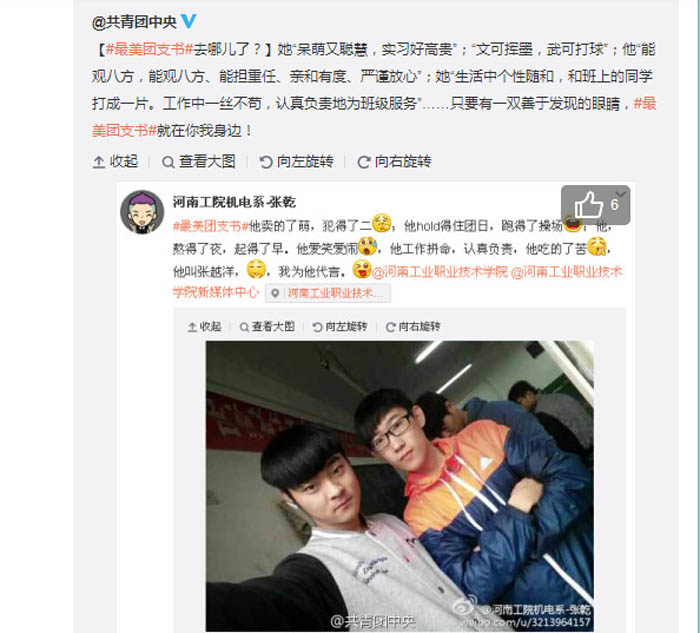This screenshot has width=700, height=633.
Task: Collapse image via 收起 under 共青团中央 post
Action: 115,161
